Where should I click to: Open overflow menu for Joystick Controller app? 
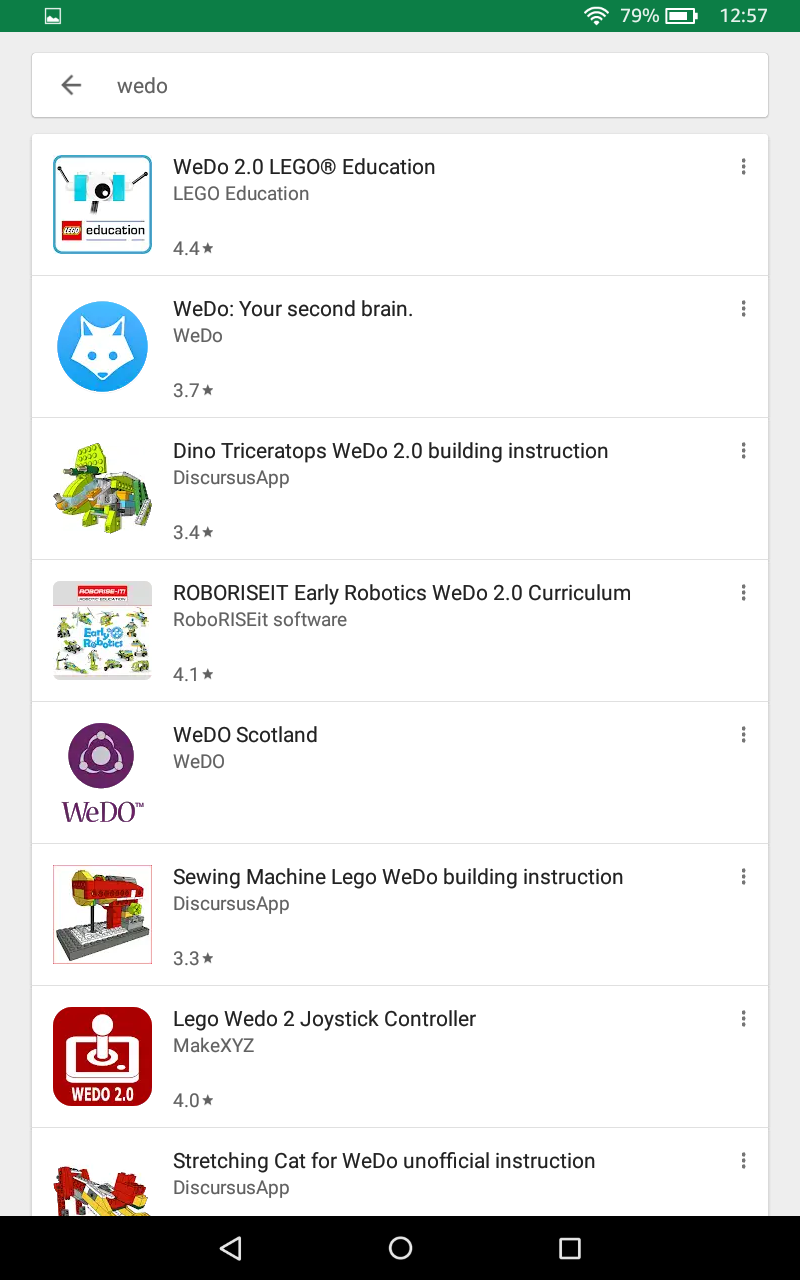pyautogui.click(x=743, y=1019)
